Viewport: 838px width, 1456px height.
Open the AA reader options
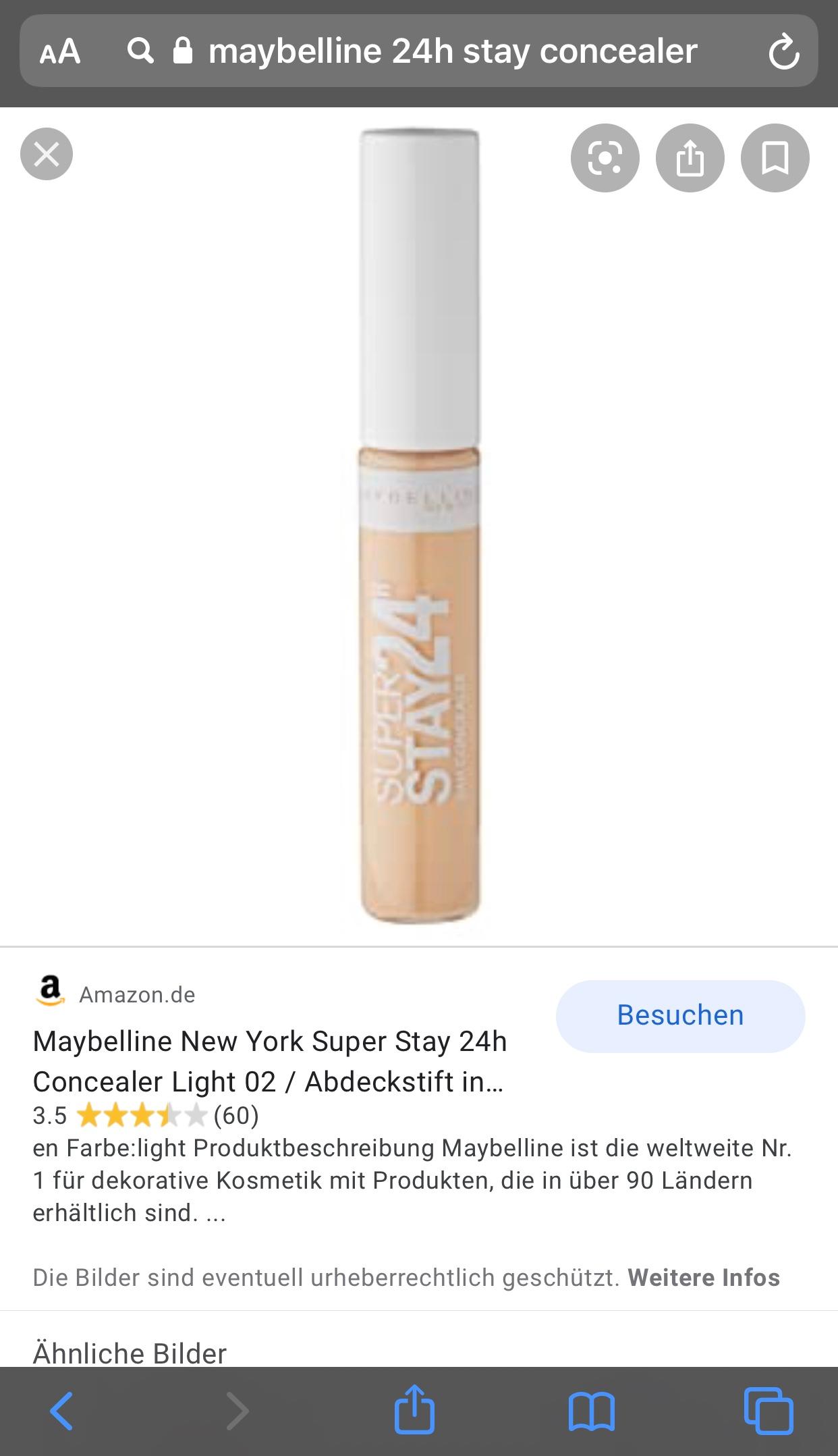tap(60, 52)
